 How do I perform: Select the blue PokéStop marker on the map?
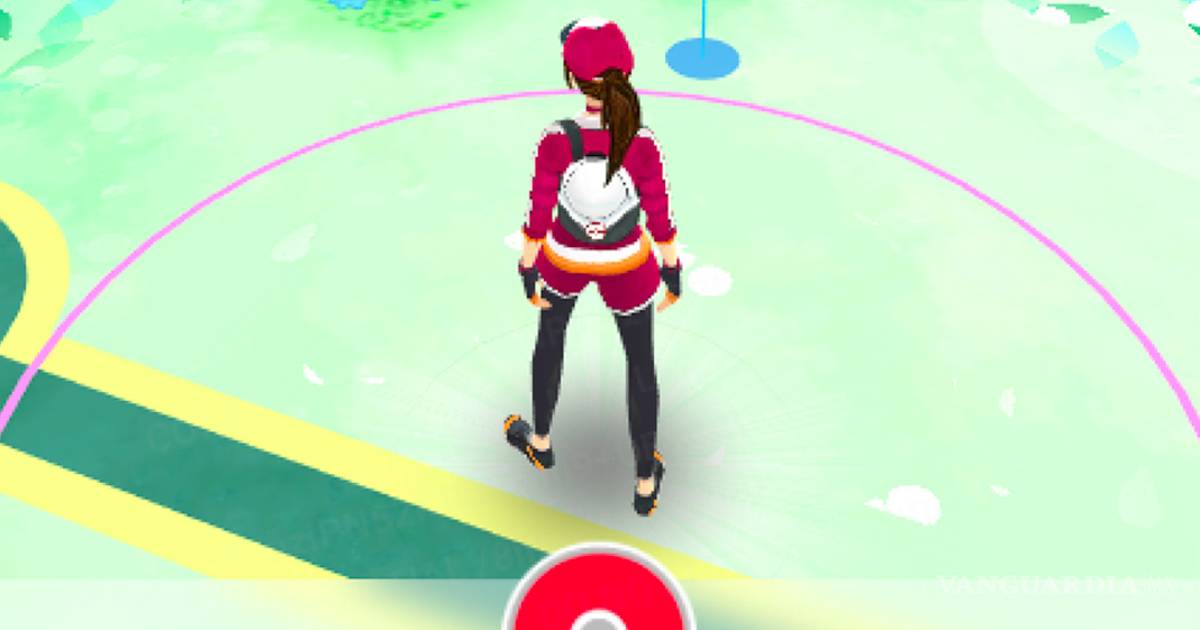pos(702,55)
